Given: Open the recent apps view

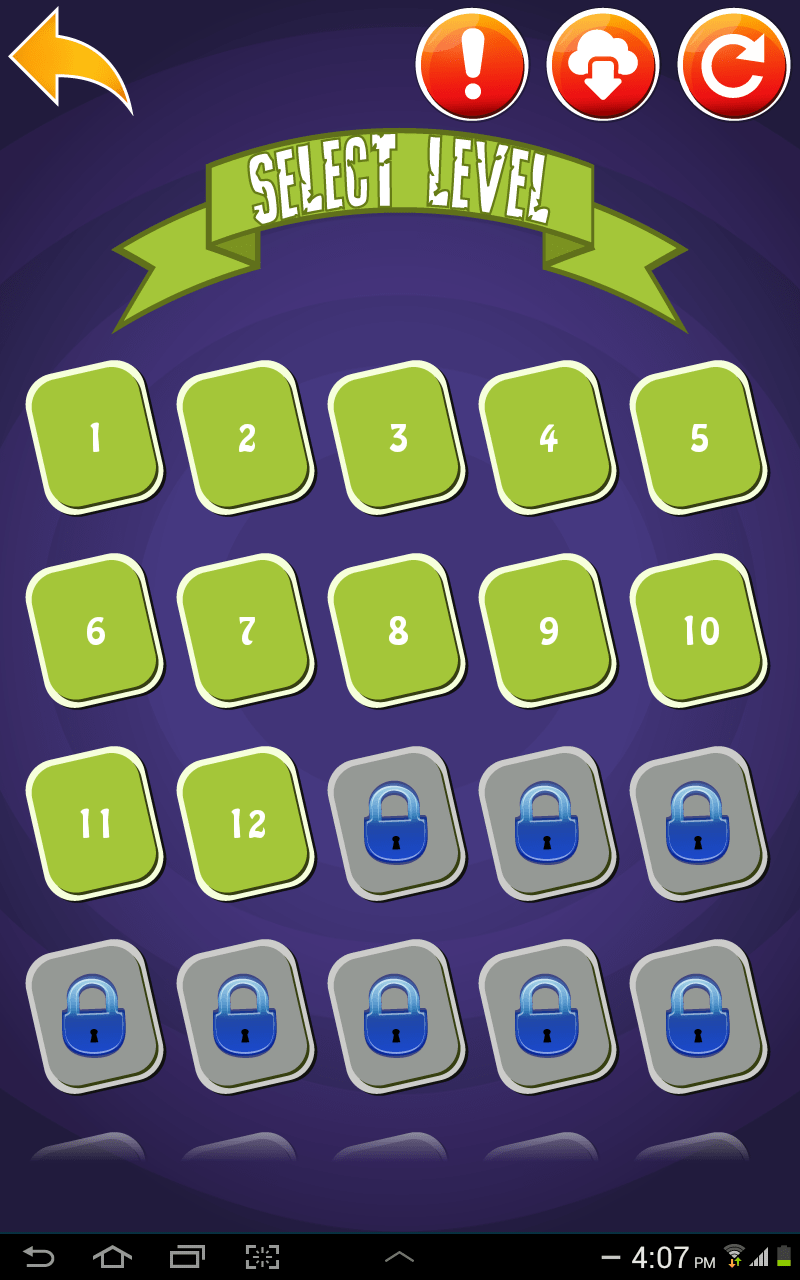Looking at the screenshot, I should tap(187, 1257).
